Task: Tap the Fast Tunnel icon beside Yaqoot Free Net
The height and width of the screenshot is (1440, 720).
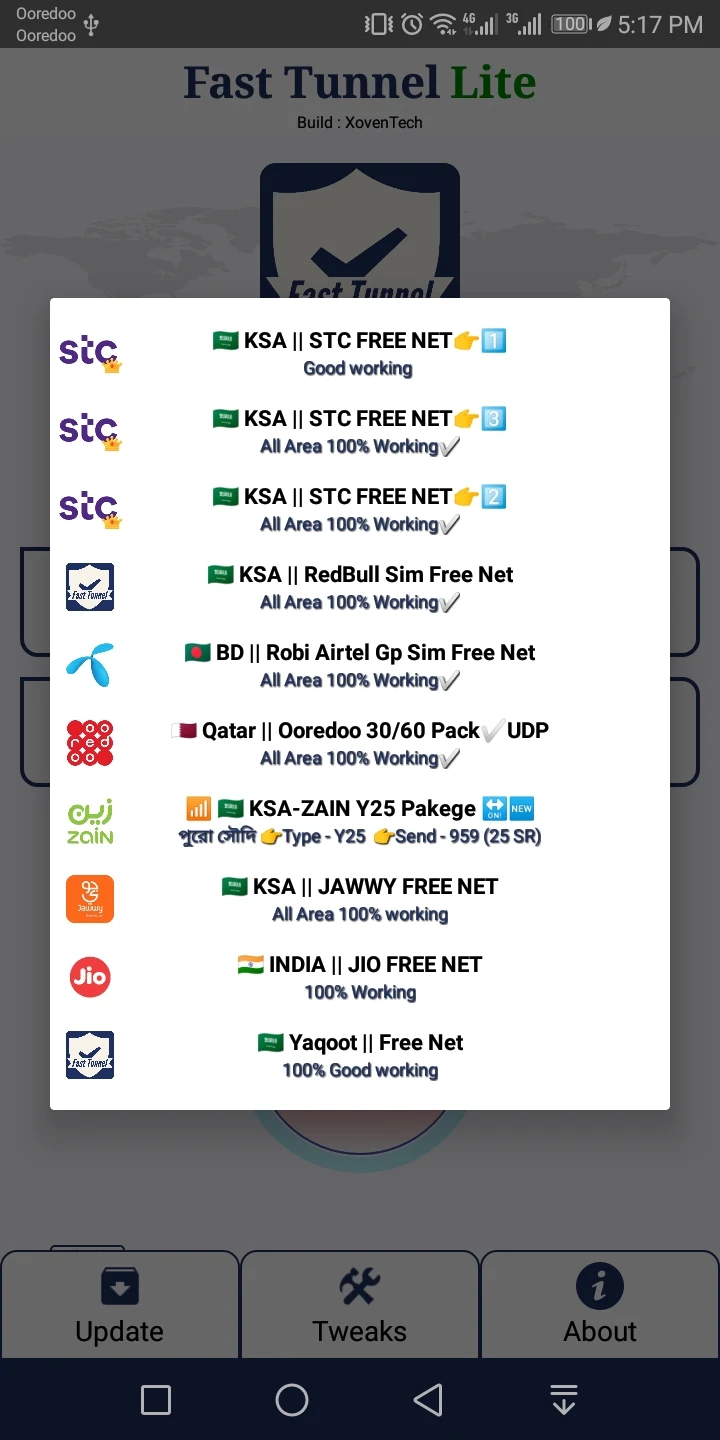Action: pos(89,1055)
